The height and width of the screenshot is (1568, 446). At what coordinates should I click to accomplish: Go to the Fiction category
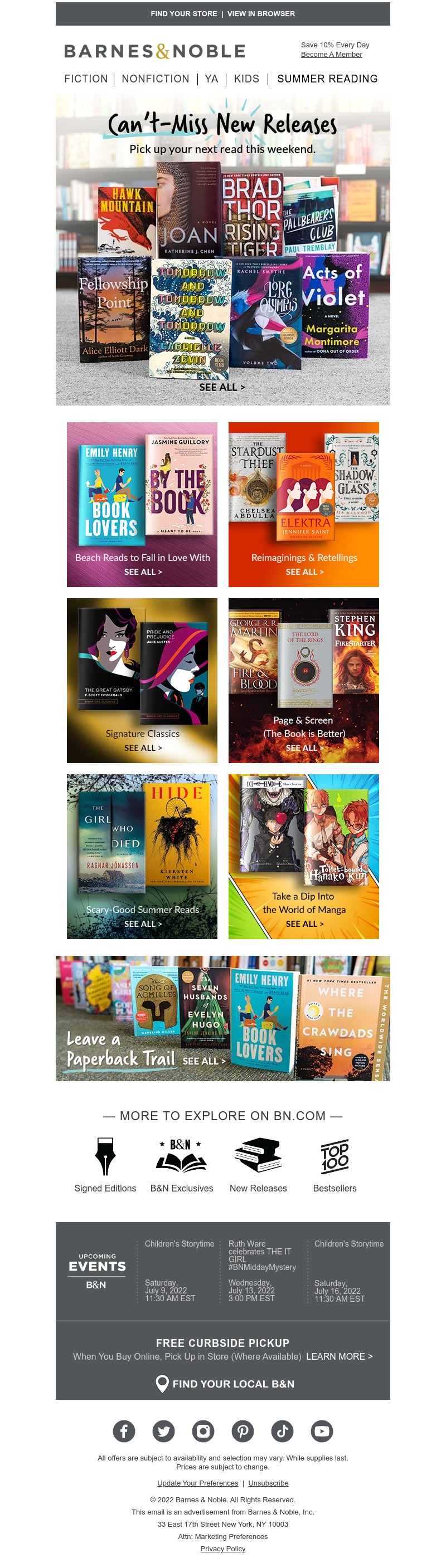pos(85,79)
